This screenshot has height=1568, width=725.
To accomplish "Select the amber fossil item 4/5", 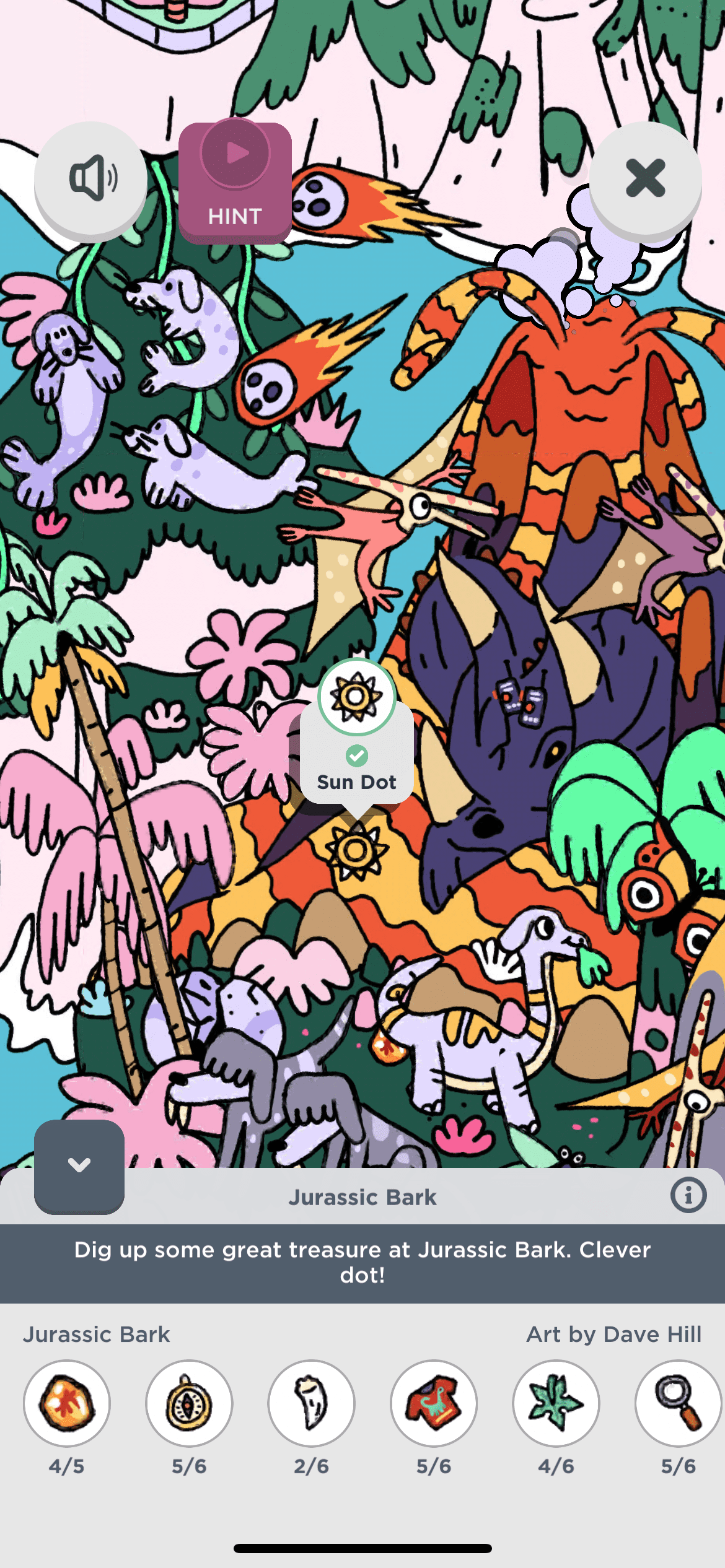I will click(67, 1403).
